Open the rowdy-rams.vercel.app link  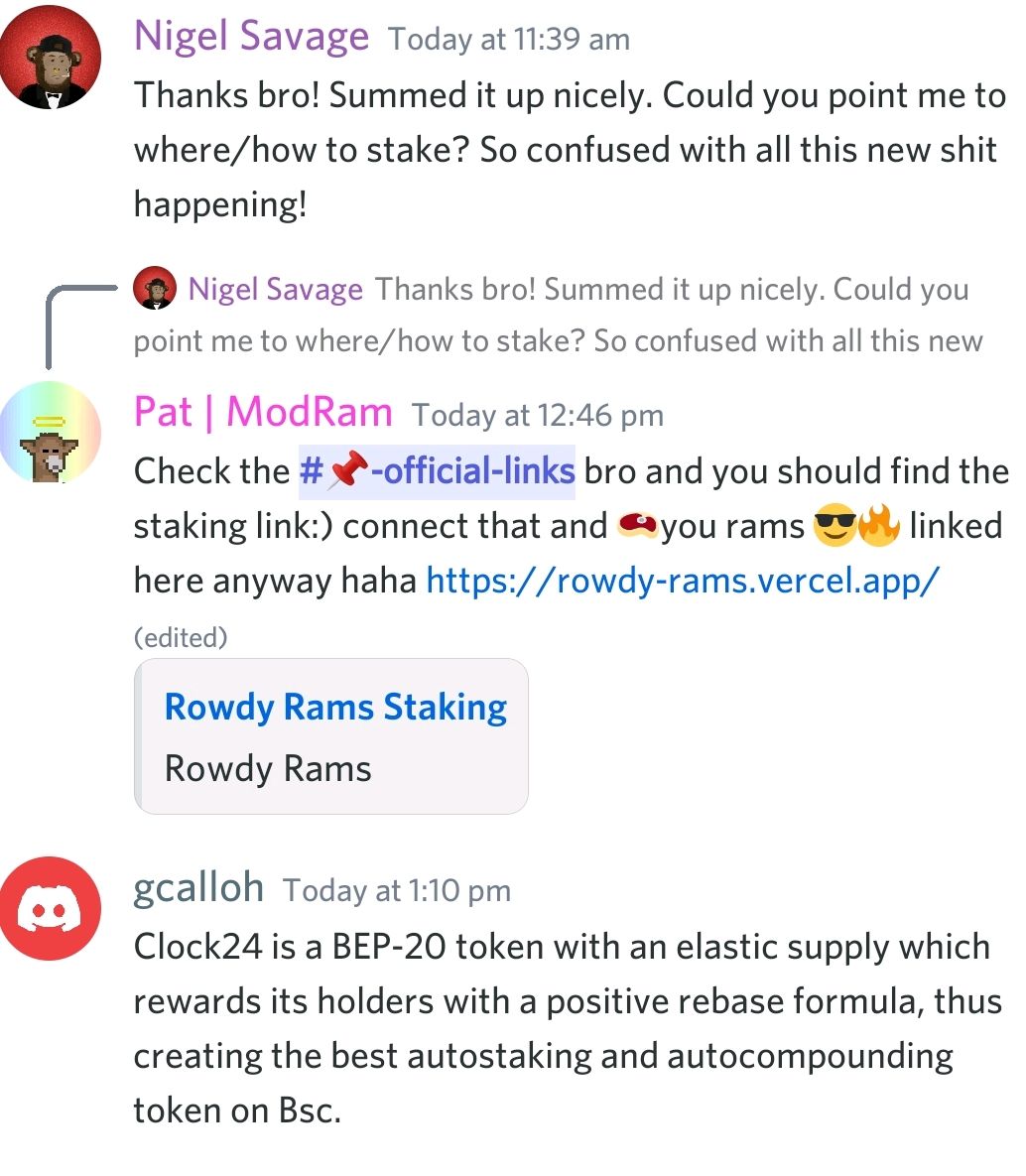coord(682,579)
